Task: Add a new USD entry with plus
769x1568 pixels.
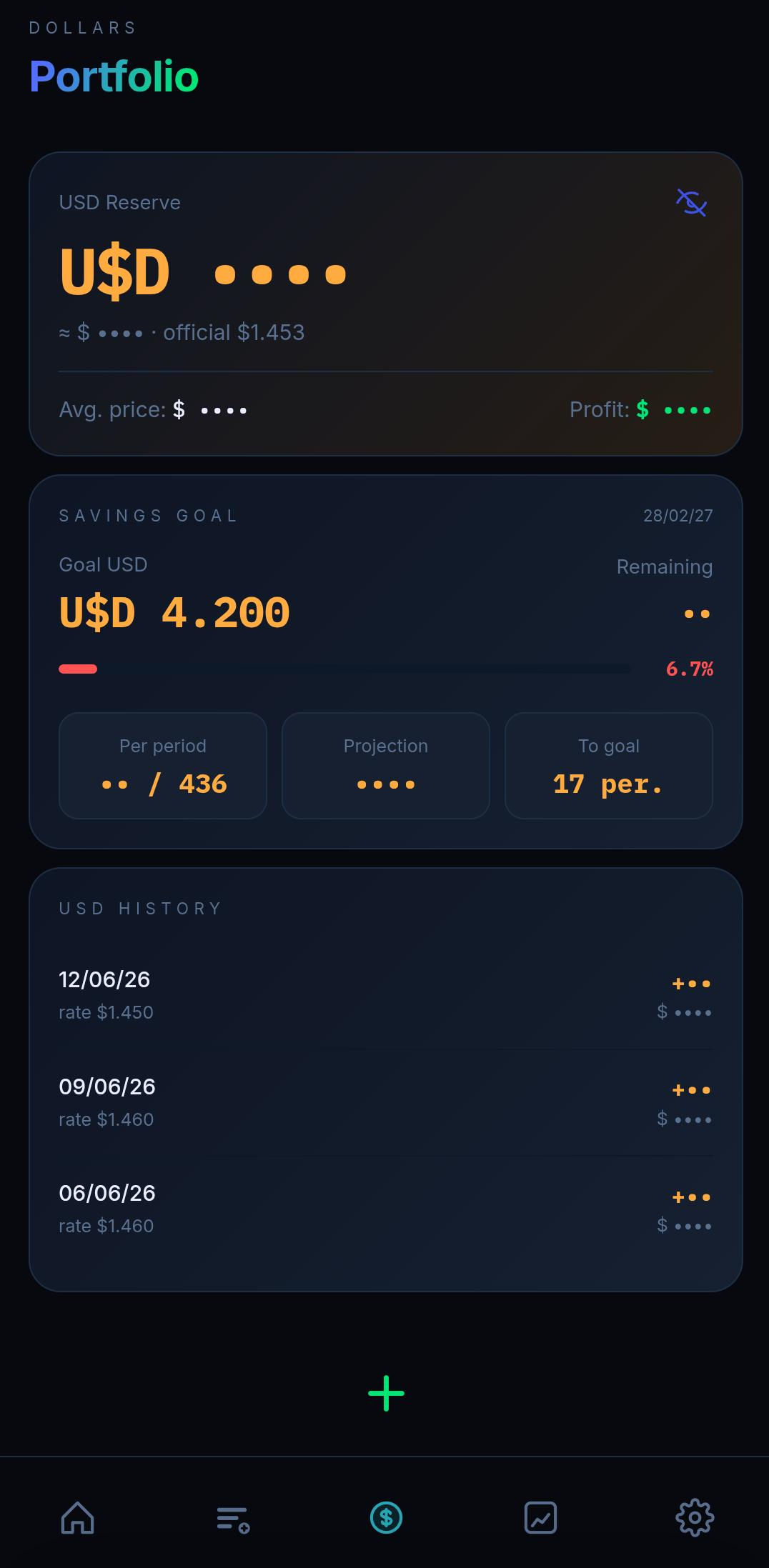Action: tap(386, 1393)
